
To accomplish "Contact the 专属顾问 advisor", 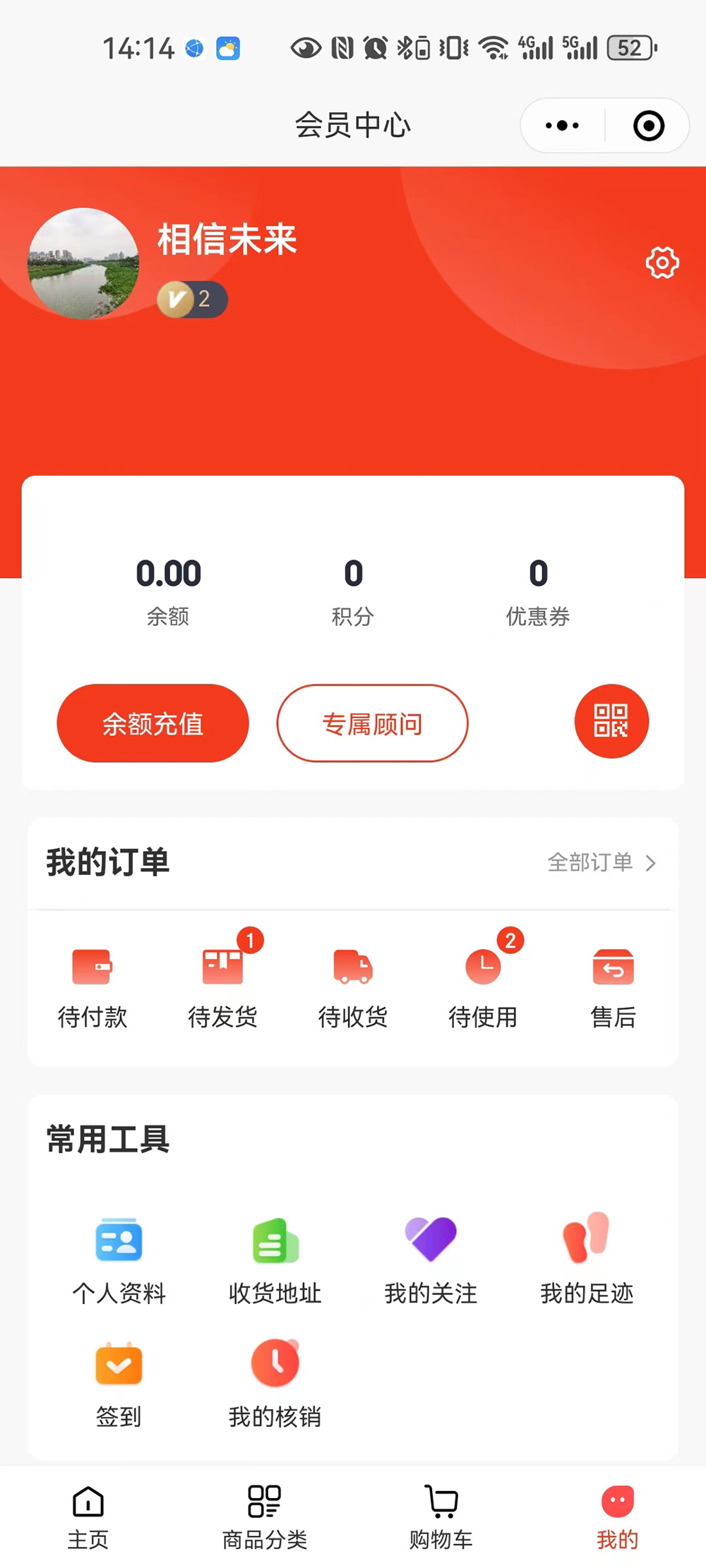I will (372, 723).
